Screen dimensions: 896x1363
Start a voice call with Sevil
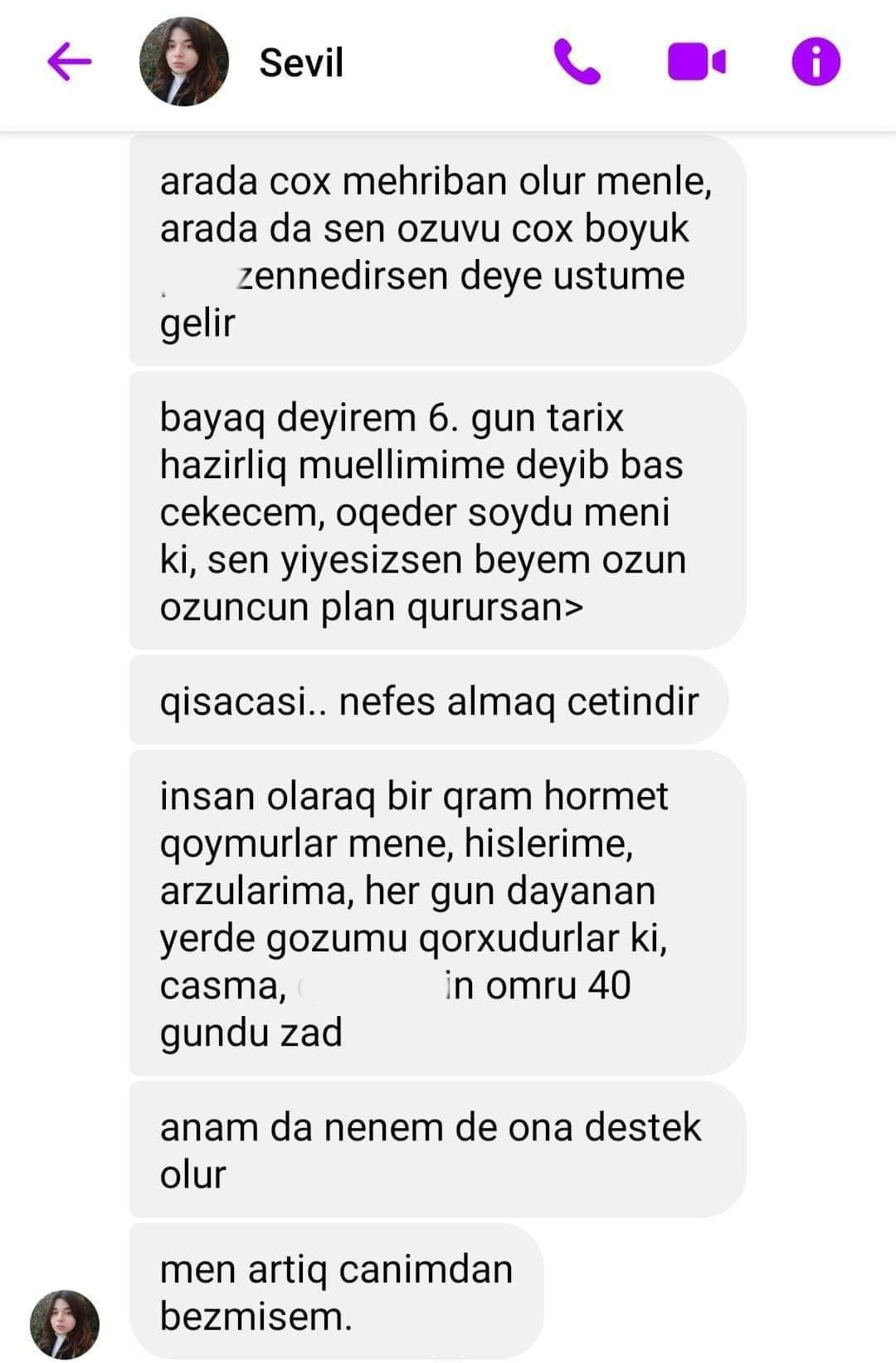tap(577, 62)
